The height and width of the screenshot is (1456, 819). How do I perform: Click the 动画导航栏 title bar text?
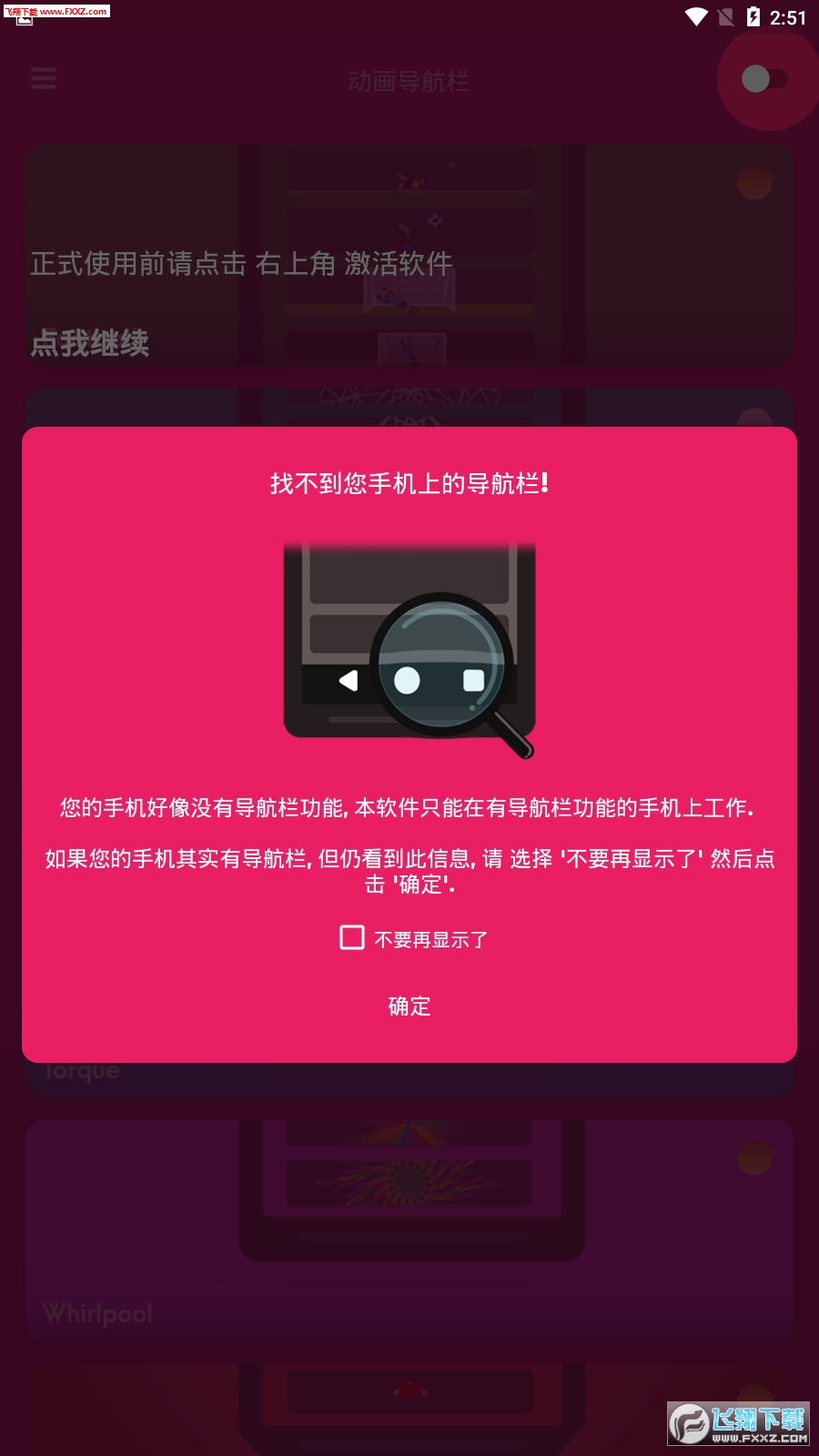(x=409, y=79)
